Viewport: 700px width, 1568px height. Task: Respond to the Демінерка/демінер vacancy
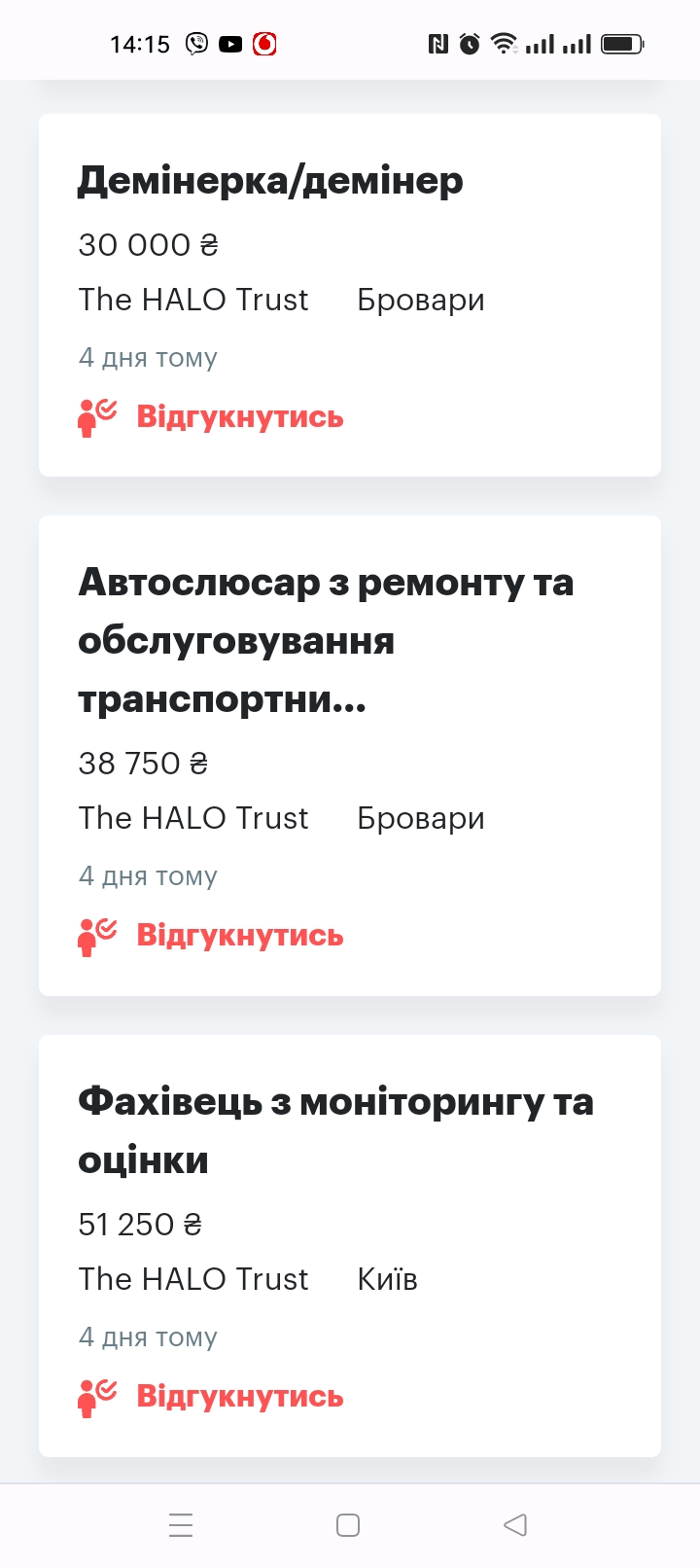click(239, 417)
